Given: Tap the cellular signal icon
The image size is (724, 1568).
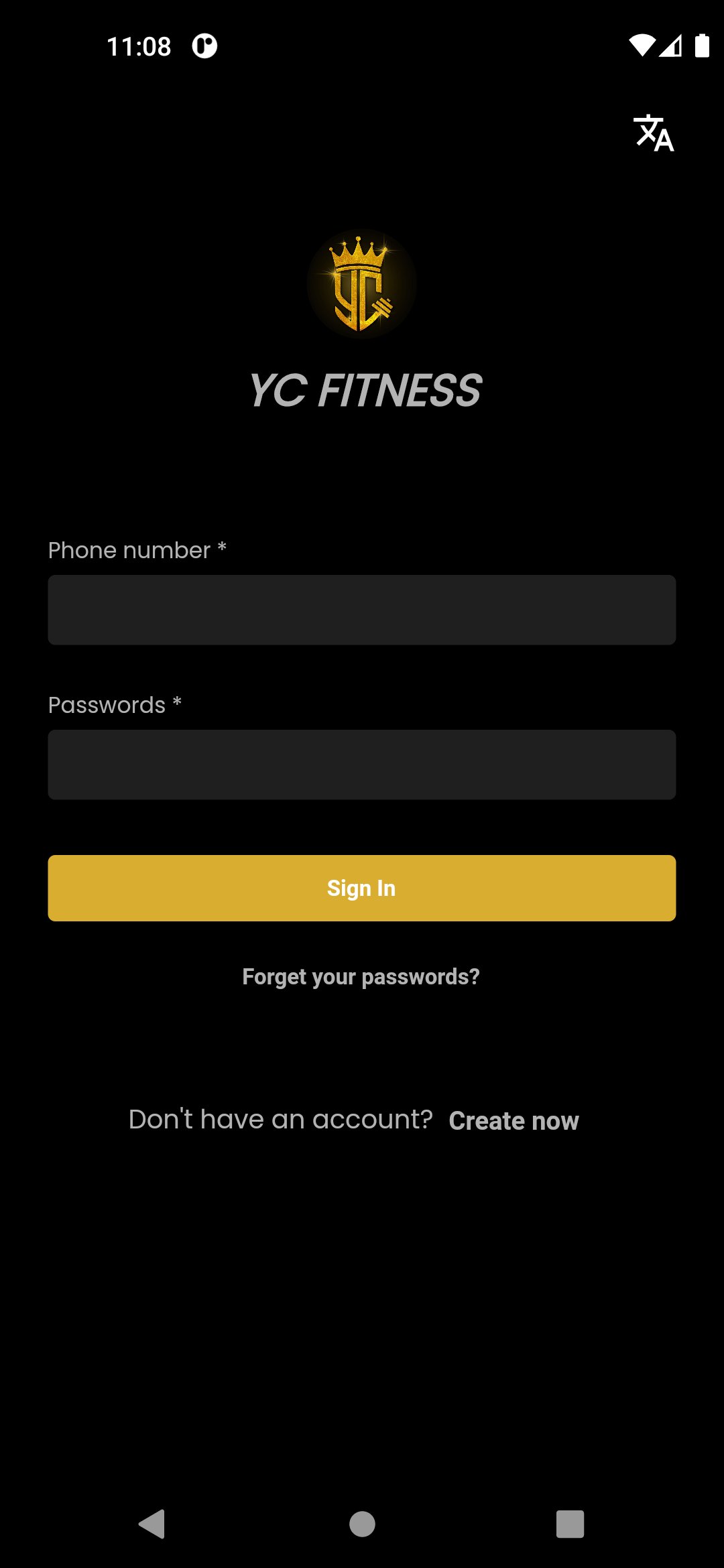Looking at the screenshot, I should 672,45.
